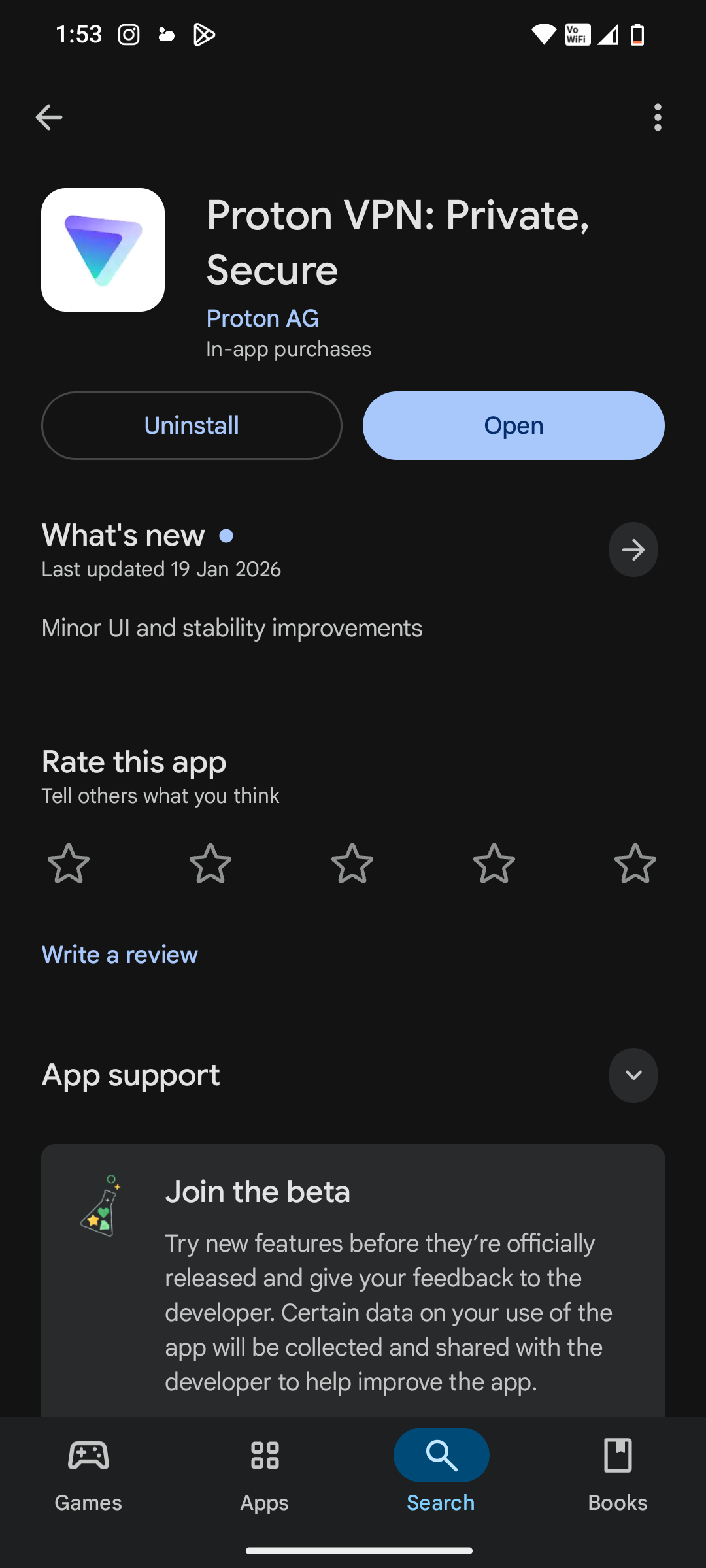This screenshot has height=1568, width=706.
Task: Tap the Proton VPN app icon
Action: coord(103,250)
